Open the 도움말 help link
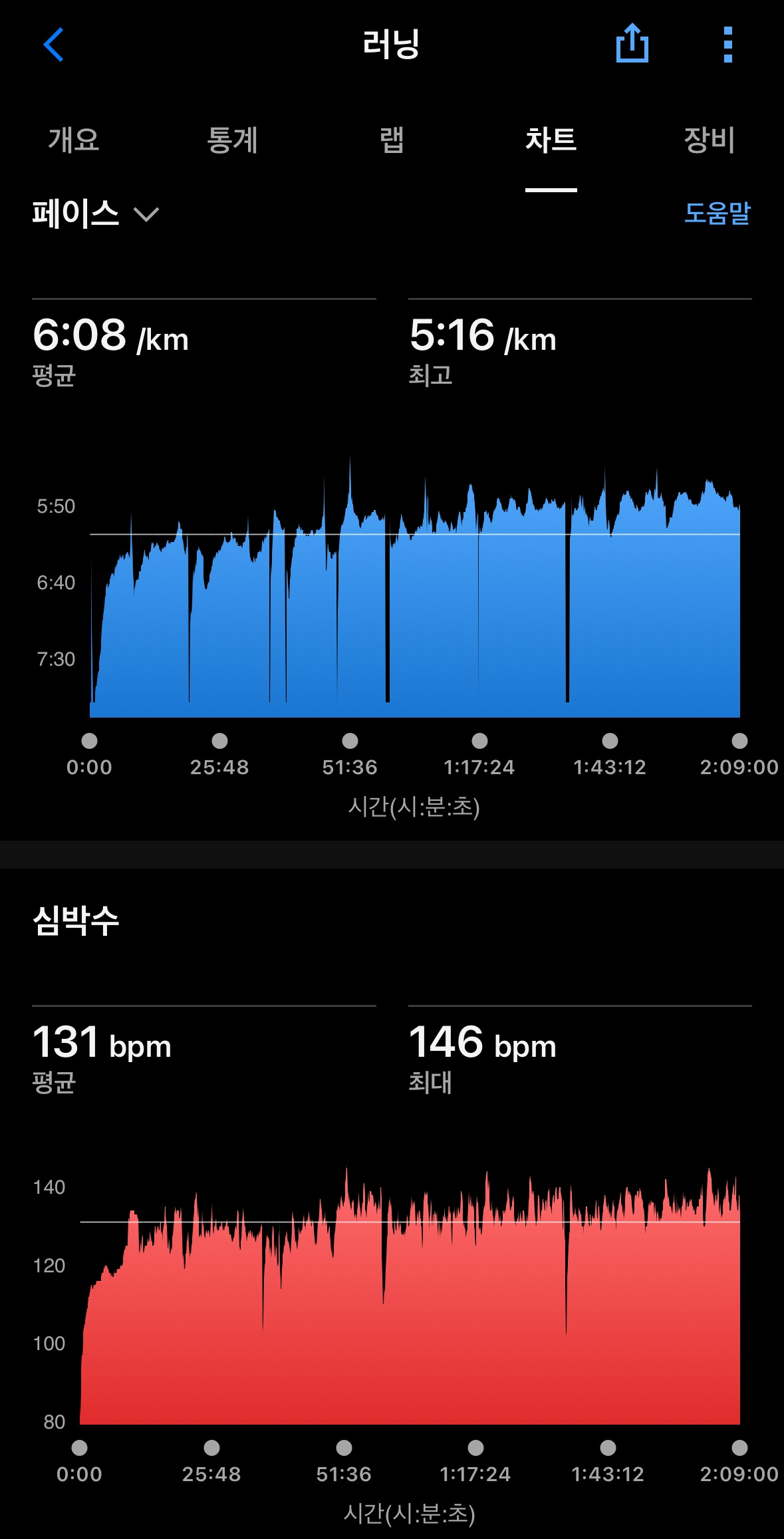784x1539 pixels. tap(718, 213)
